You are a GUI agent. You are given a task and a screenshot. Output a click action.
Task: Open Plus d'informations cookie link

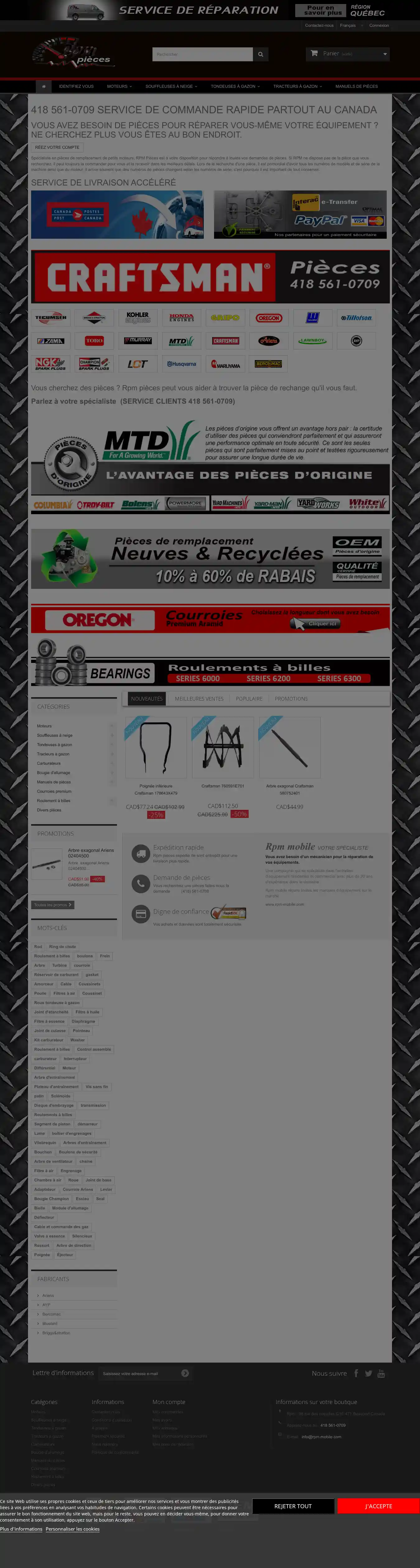(21, 1528)
